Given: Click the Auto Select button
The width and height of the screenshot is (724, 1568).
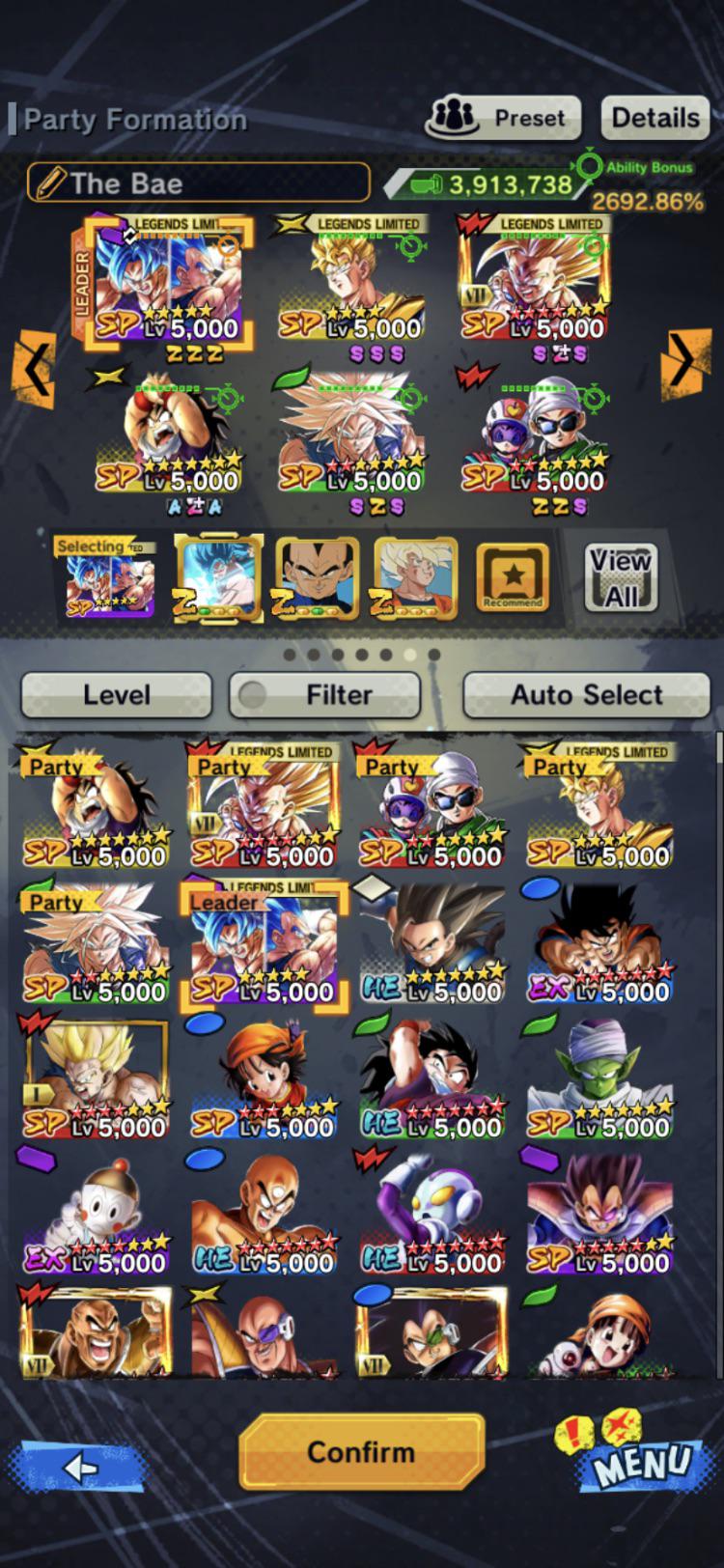Looking at the screenshot, I should tap(585, 694).
